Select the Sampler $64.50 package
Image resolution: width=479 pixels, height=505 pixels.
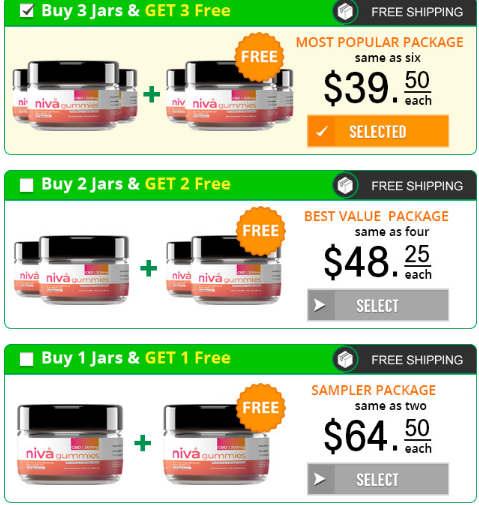click(378, 479)
